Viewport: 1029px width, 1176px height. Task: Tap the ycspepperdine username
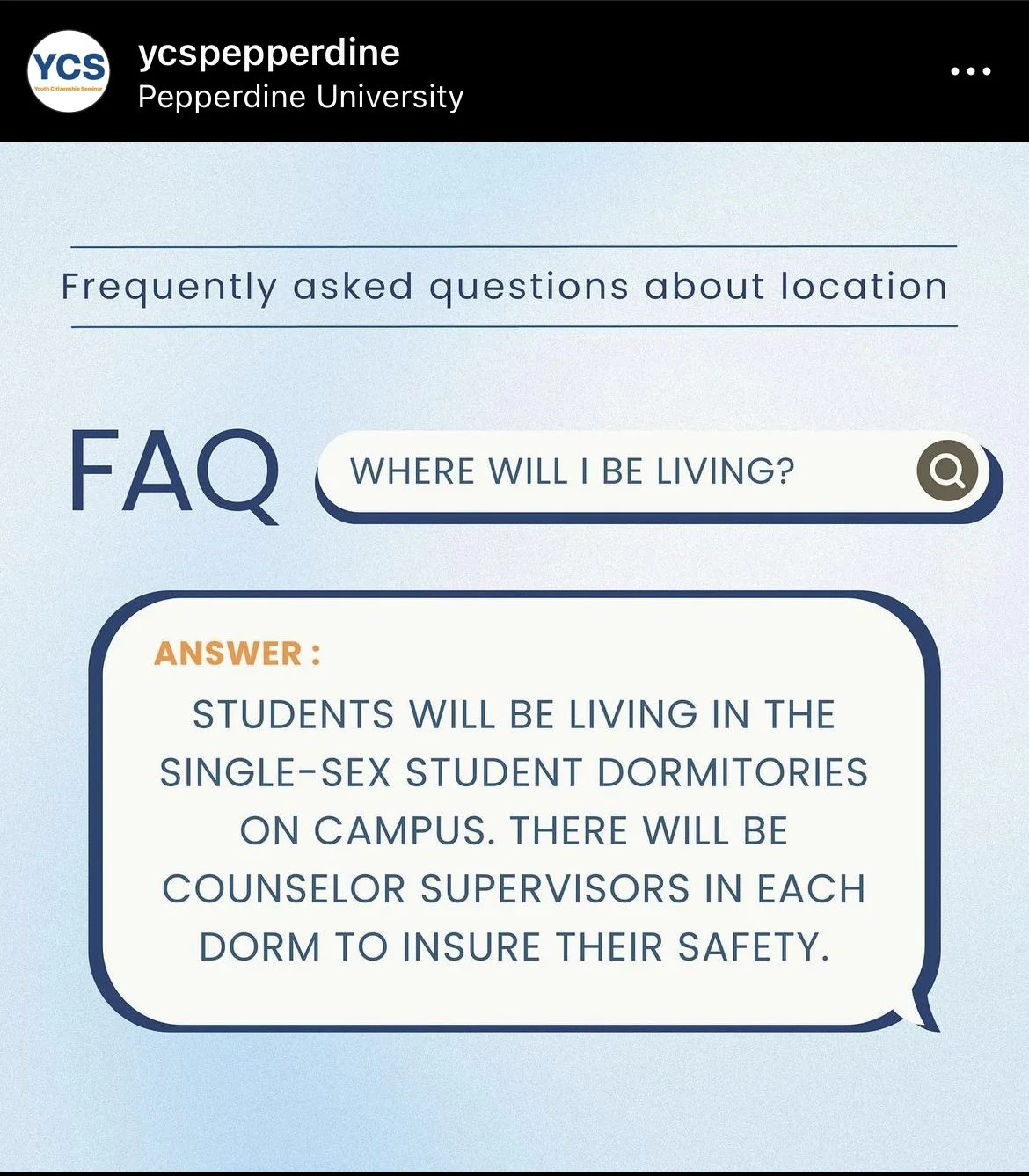[269, 53]
